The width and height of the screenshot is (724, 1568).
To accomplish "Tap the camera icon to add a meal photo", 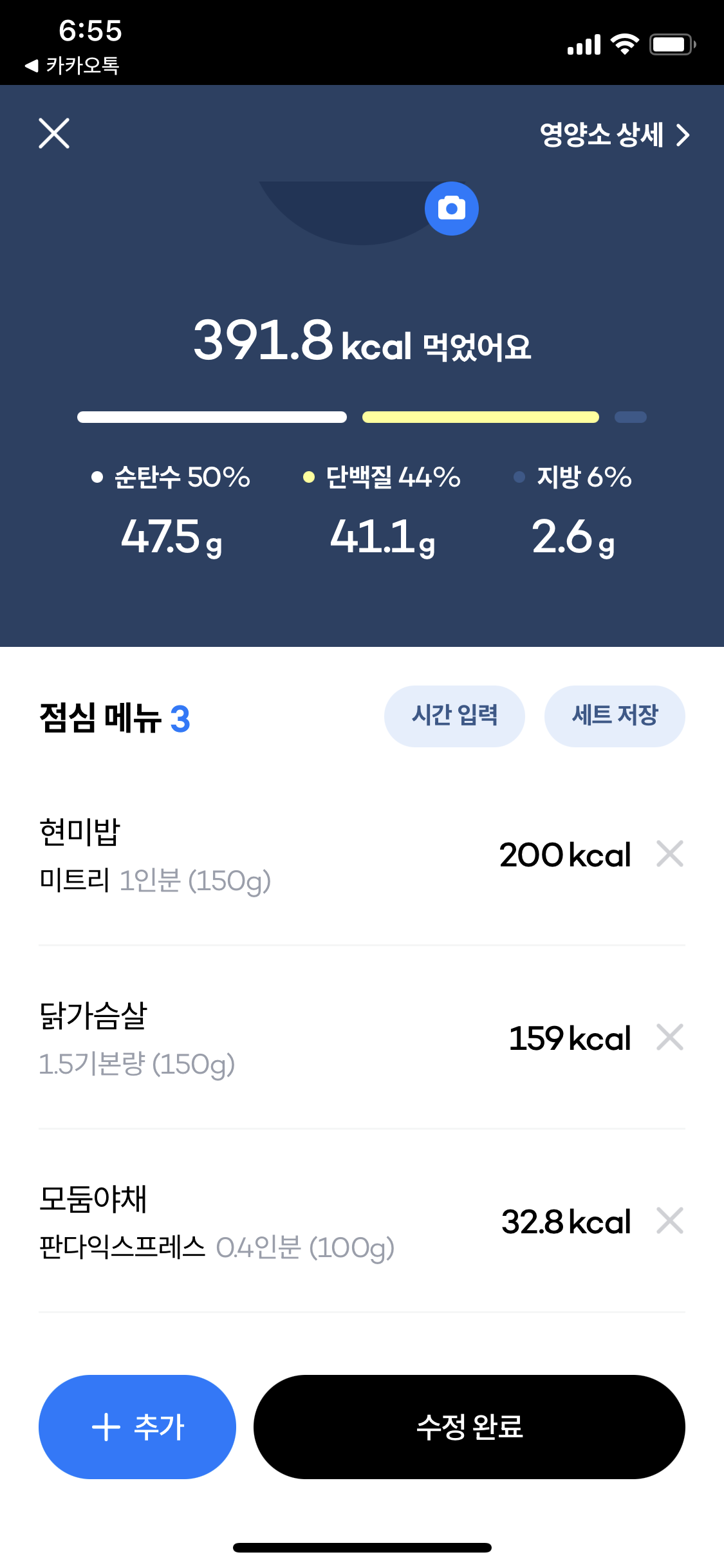I will pyautogui.click(x=452, y=209).
